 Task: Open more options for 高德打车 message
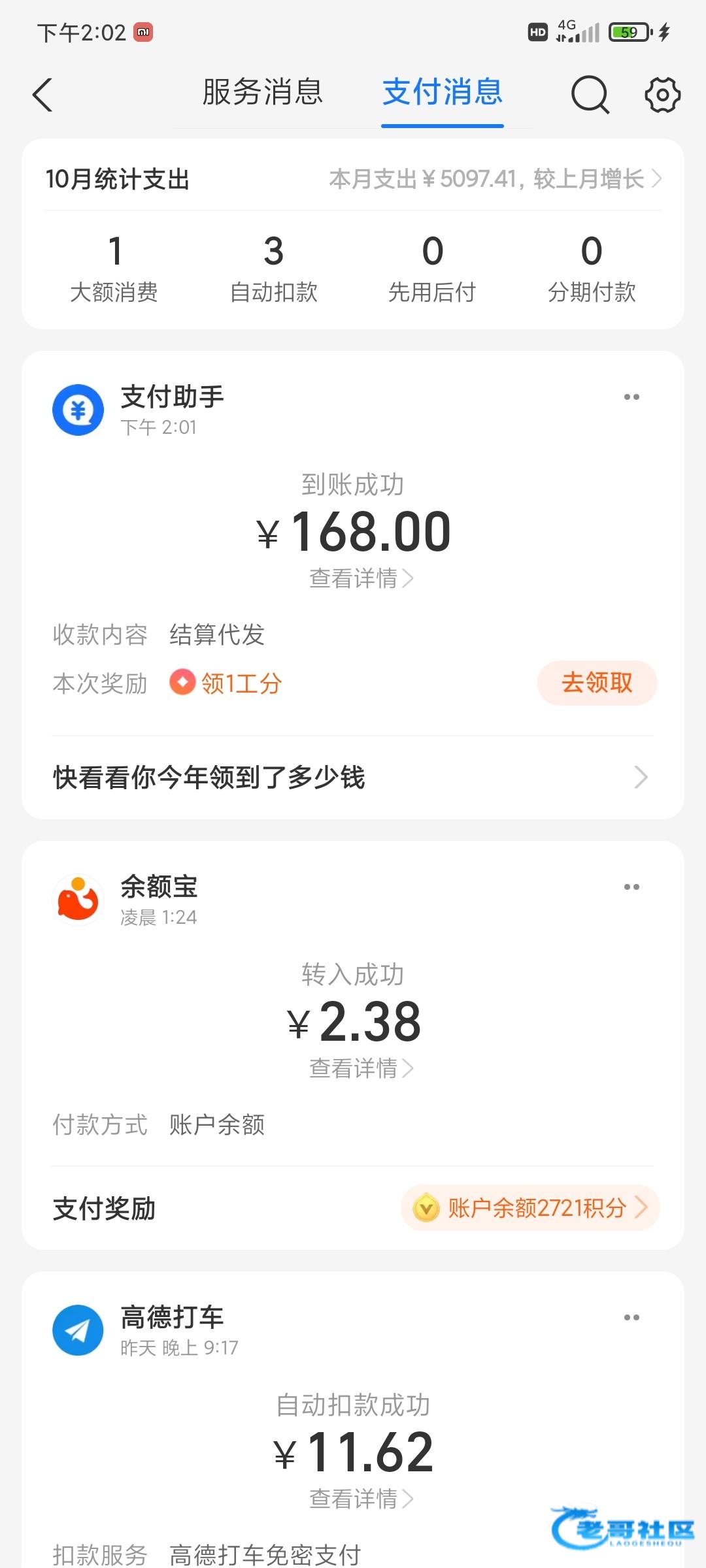point(631,1318)
